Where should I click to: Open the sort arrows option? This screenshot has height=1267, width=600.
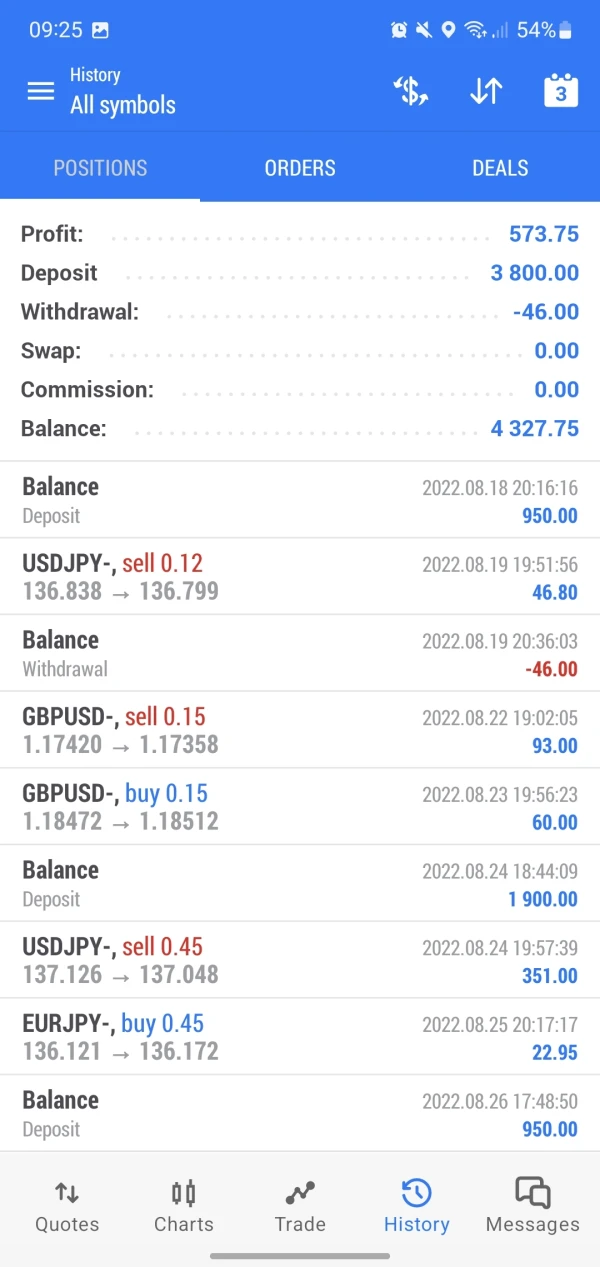pos(485,91)
